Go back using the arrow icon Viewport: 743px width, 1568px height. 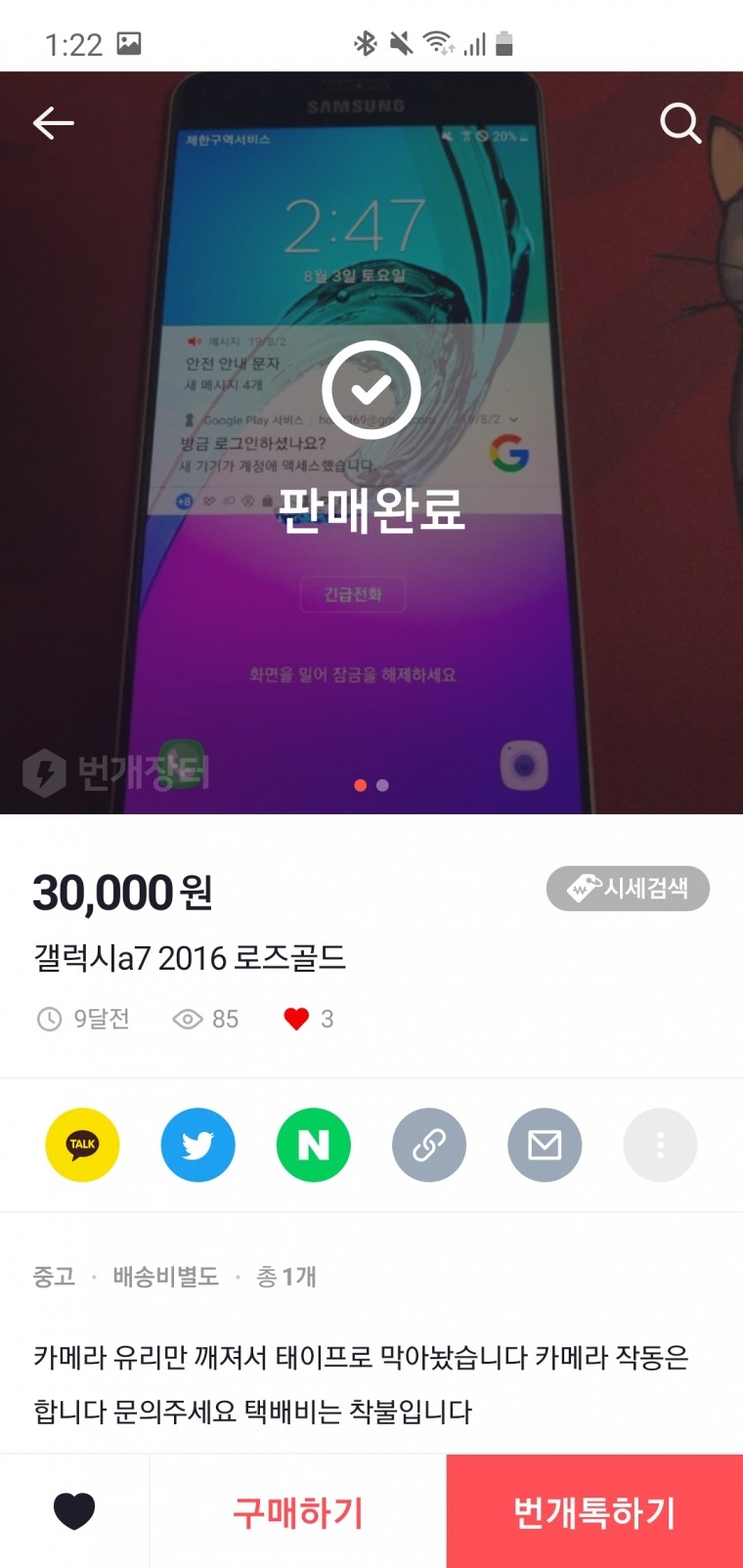[x=54, y=123]
